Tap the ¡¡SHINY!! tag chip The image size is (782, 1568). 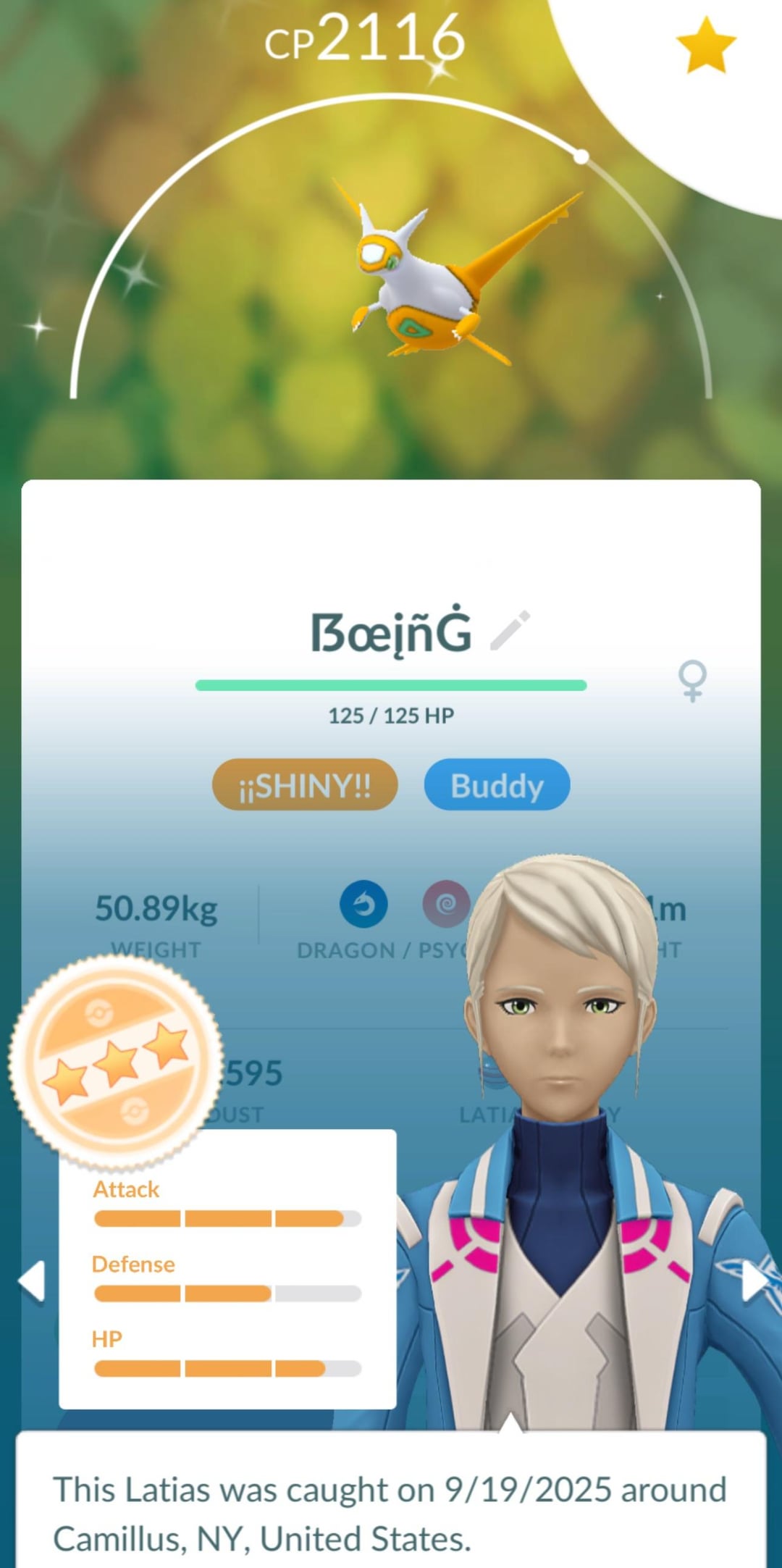coord(305,785)
